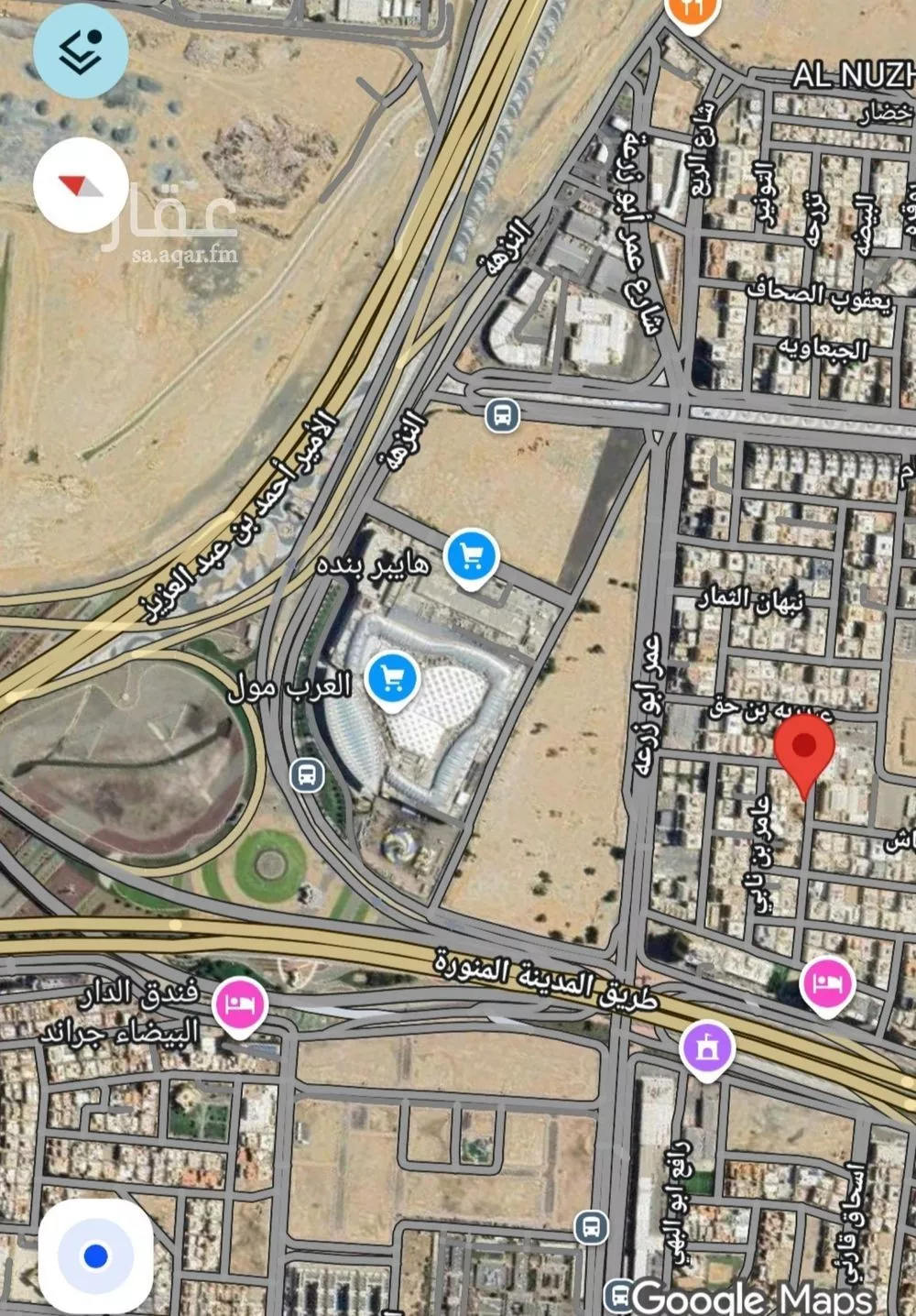Tap the red dropped location pin
This screenshot has height=1316, width=916.
[x=804, y=756]
